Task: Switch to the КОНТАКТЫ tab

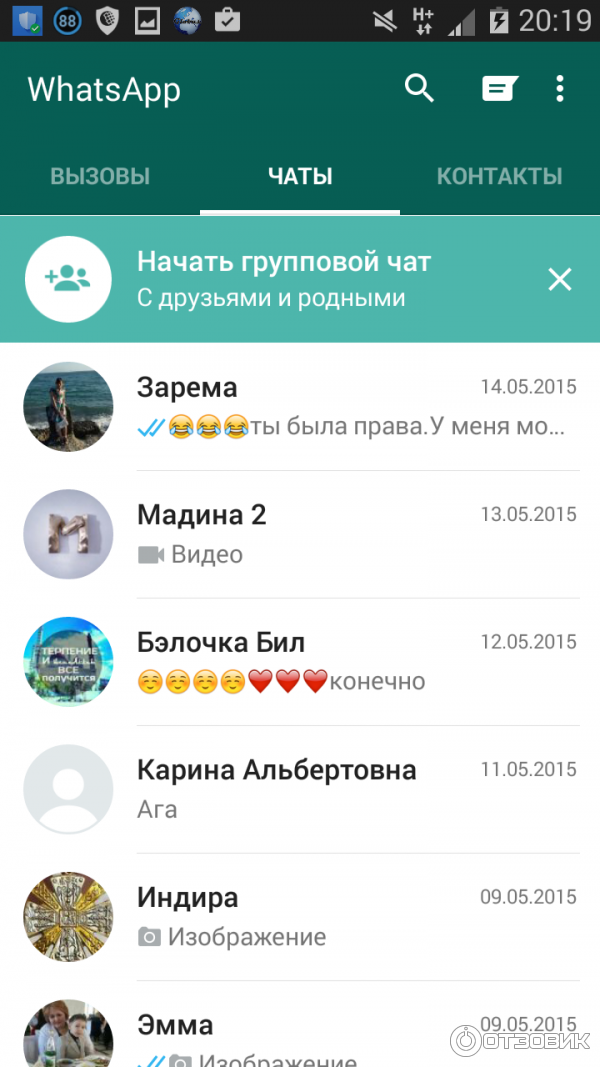Action: 499,177
